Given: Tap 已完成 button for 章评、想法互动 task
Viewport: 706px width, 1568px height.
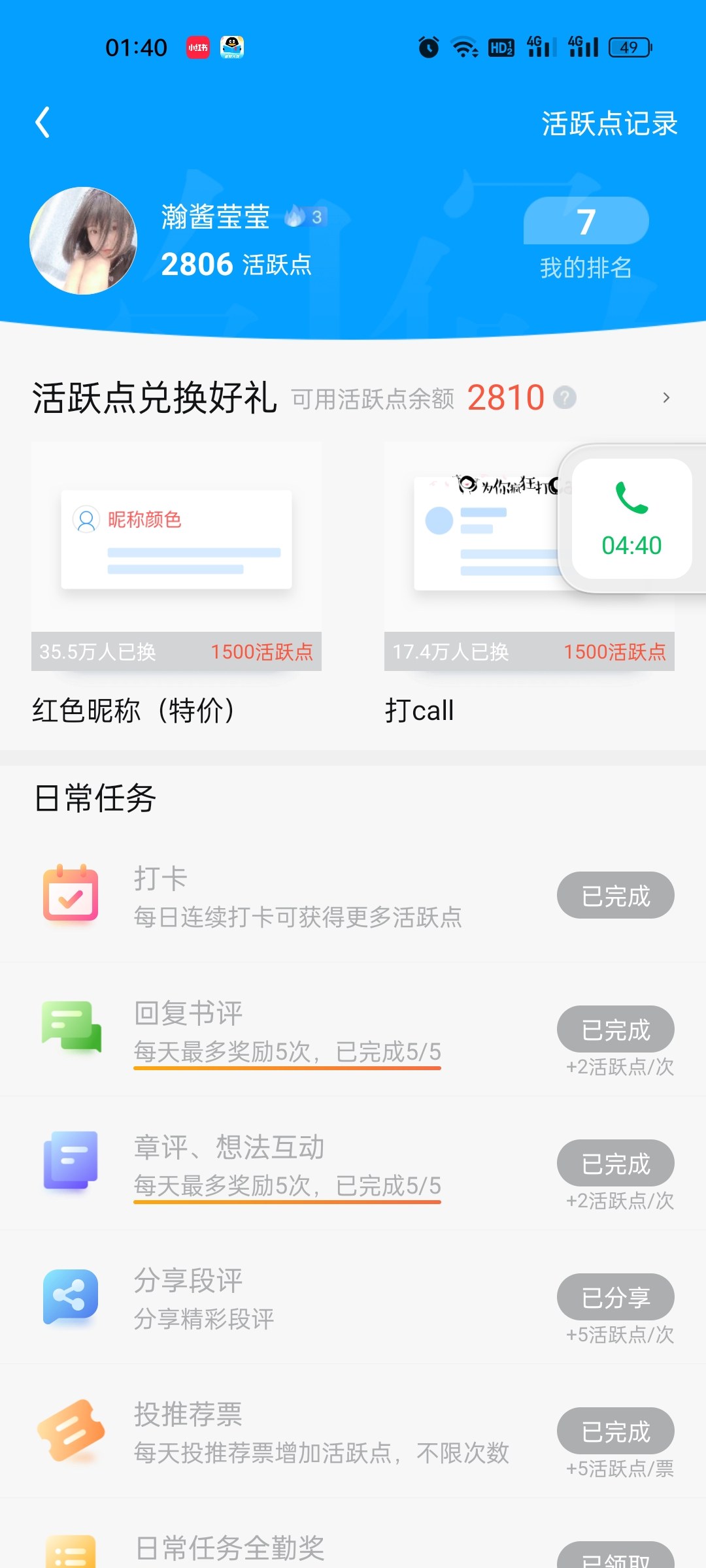Looking at the screenshot, I should point(615,1163).
